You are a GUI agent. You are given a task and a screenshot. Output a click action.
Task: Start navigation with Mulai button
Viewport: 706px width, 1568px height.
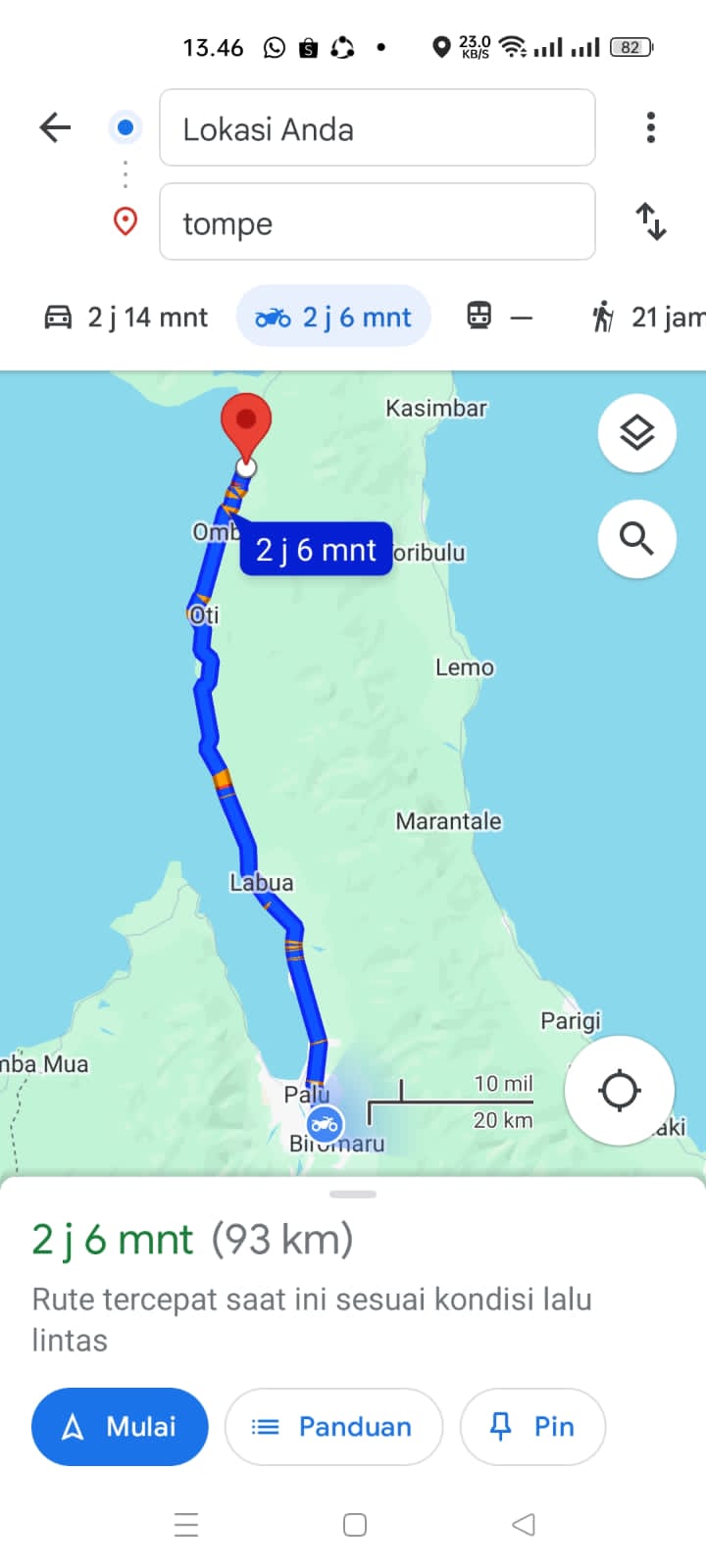(120, 1427)
